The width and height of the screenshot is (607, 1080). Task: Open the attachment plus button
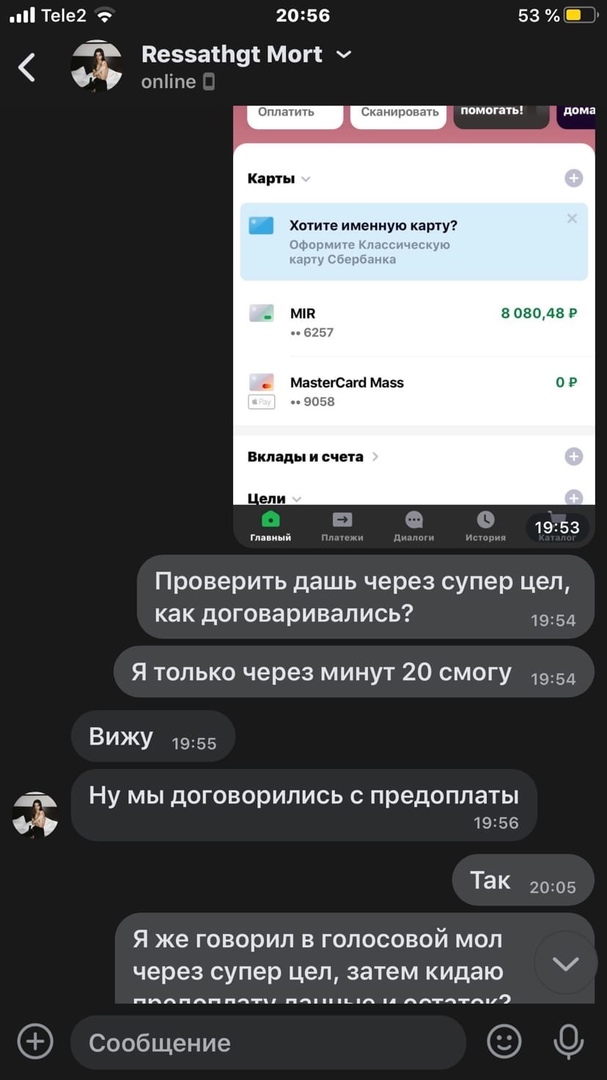tap(35, 1042)
